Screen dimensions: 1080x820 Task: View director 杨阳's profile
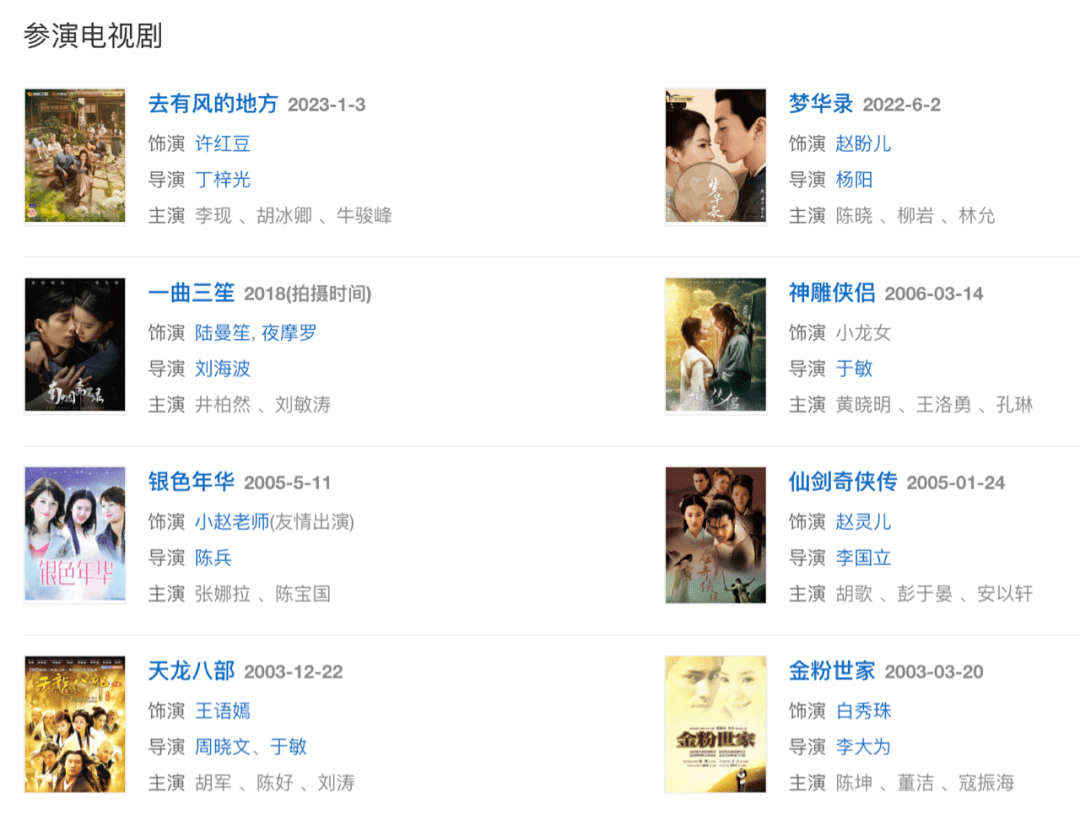click(x=854, y=179)
